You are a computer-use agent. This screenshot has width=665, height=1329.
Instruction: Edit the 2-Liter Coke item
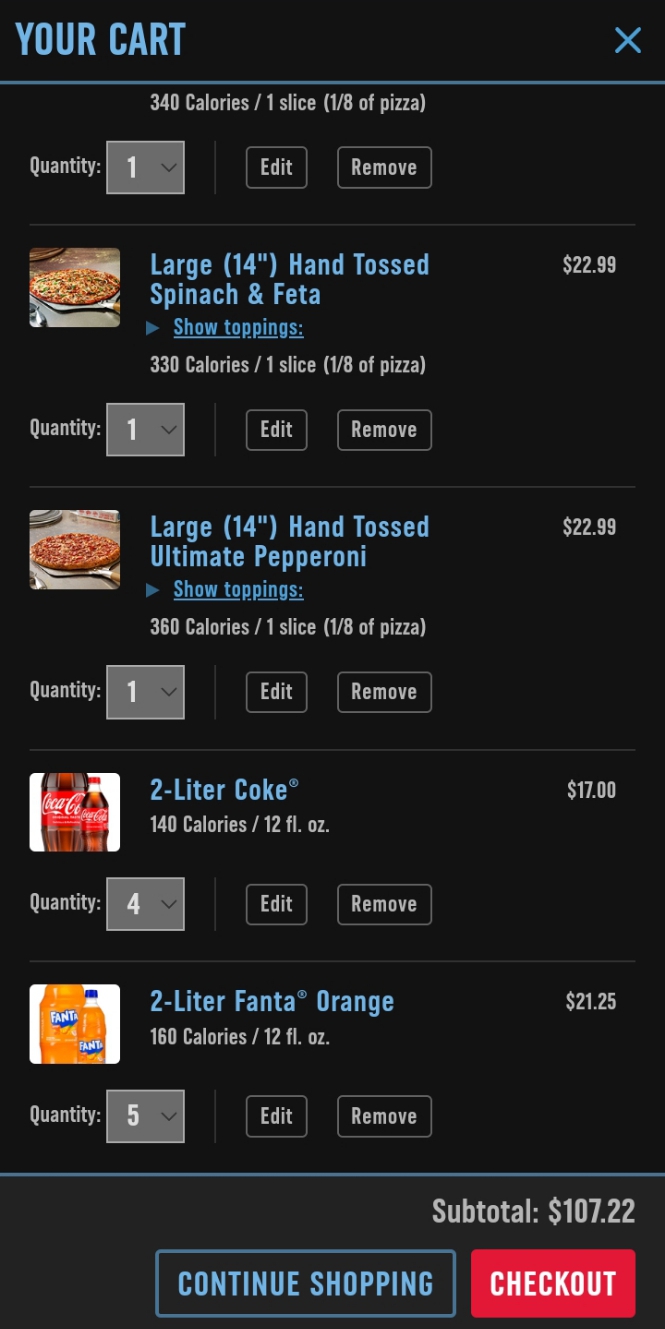276,904
